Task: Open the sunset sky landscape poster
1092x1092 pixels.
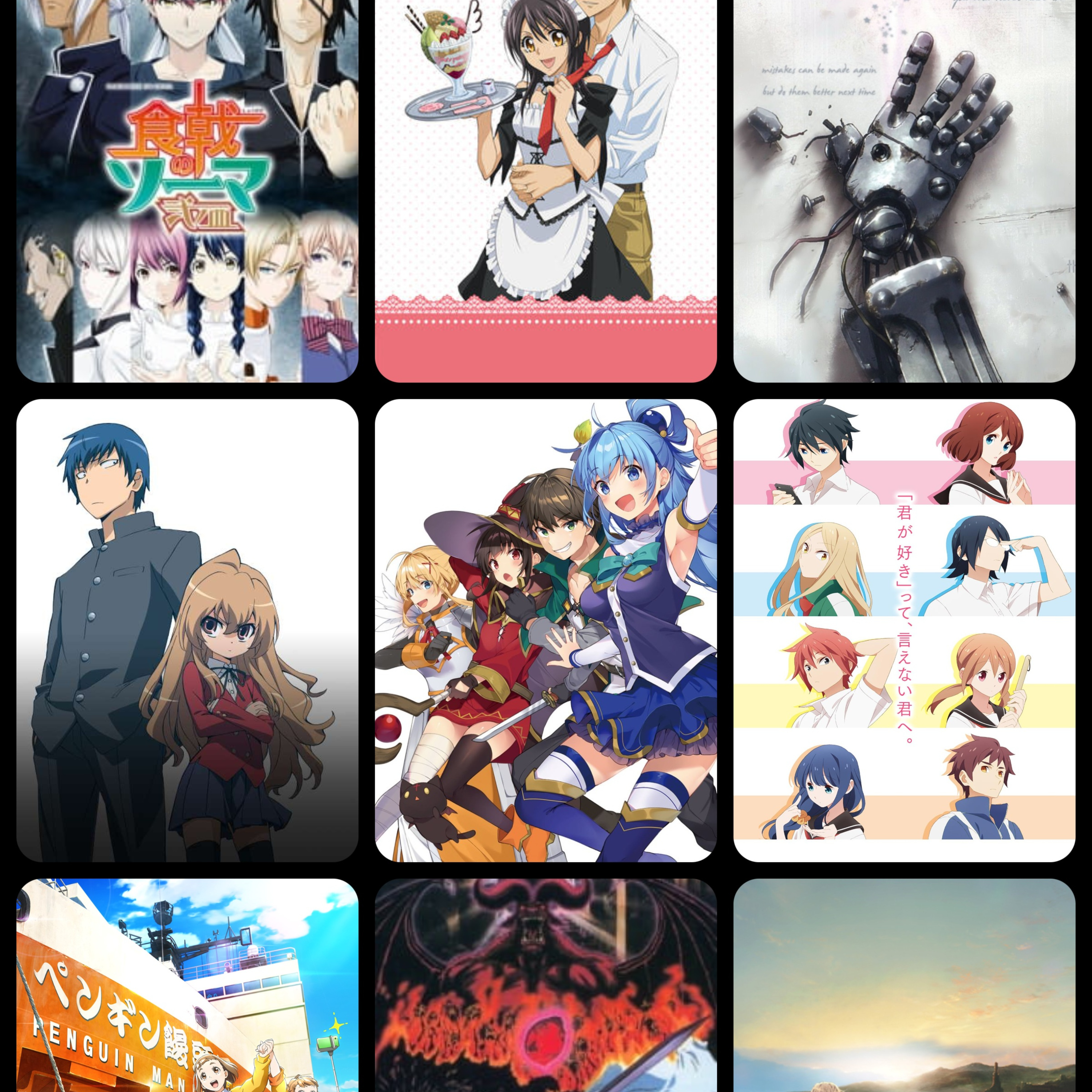Action: 904,986
